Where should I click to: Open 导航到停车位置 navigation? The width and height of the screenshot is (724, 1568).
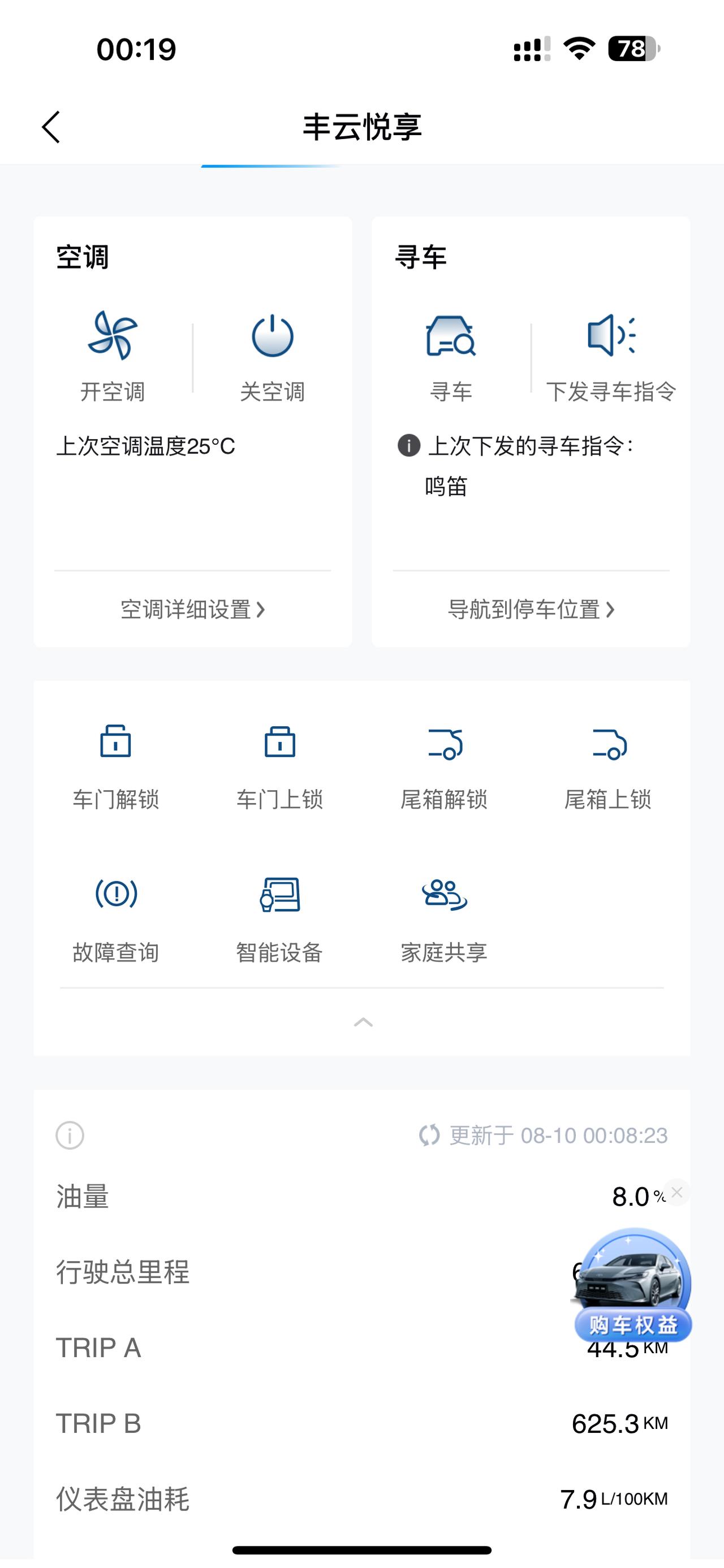click(531, 609)
